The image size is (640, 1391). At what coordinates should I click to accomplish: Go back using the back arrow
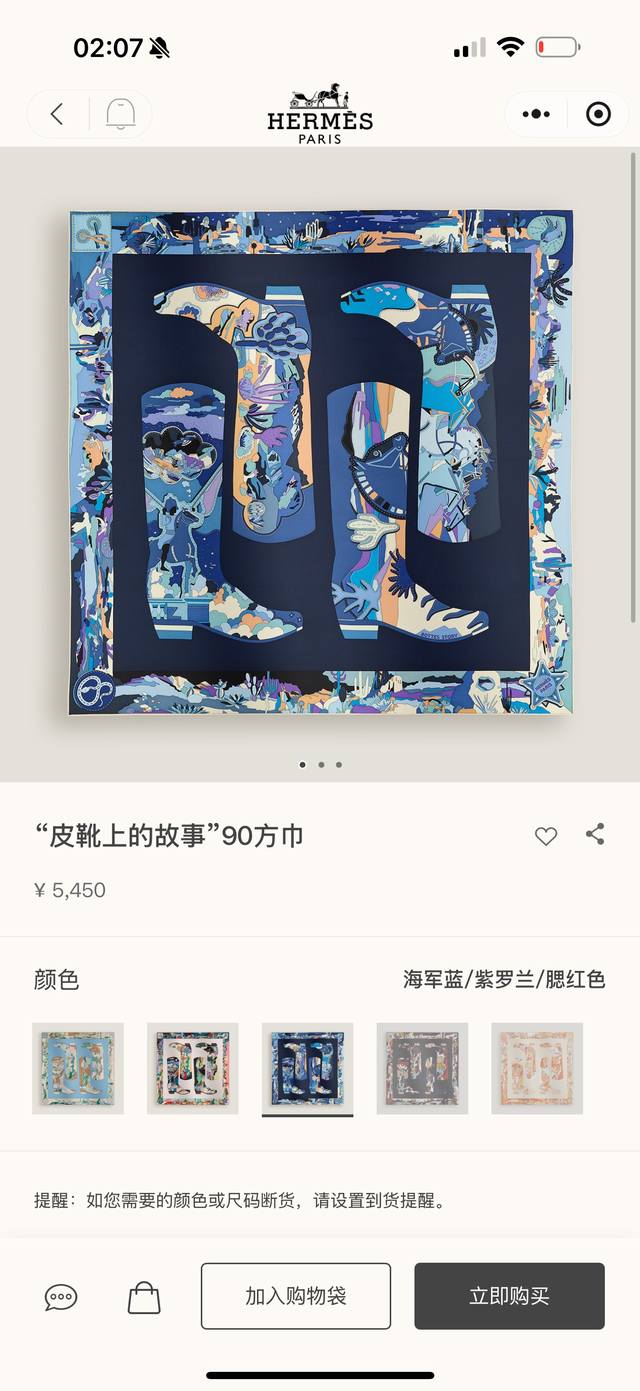(x=57, y=114)
